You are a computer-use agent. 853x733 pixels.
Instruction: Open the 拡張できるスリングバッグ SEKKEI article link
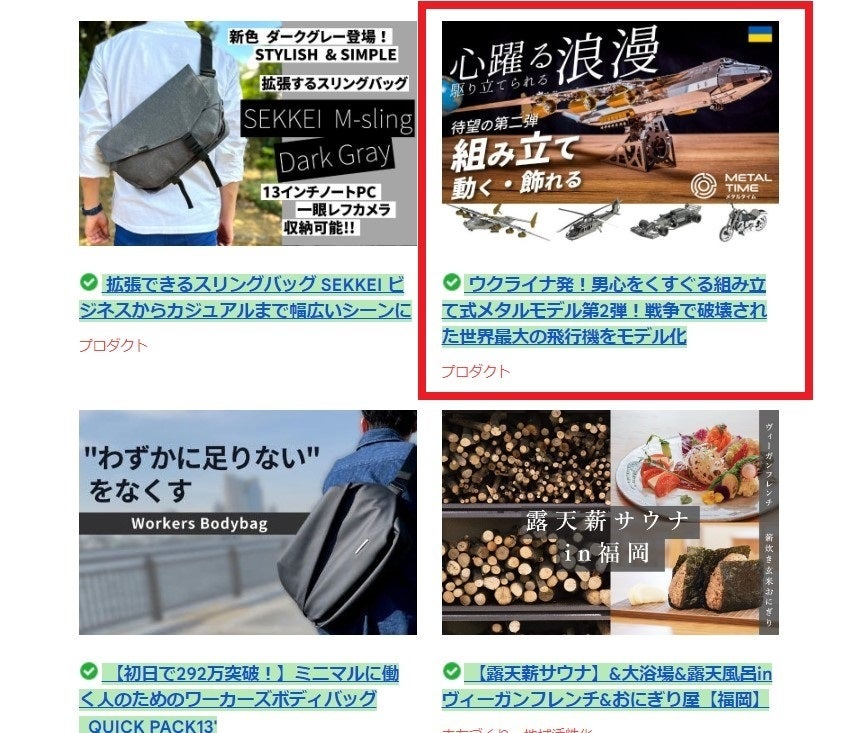245,297
